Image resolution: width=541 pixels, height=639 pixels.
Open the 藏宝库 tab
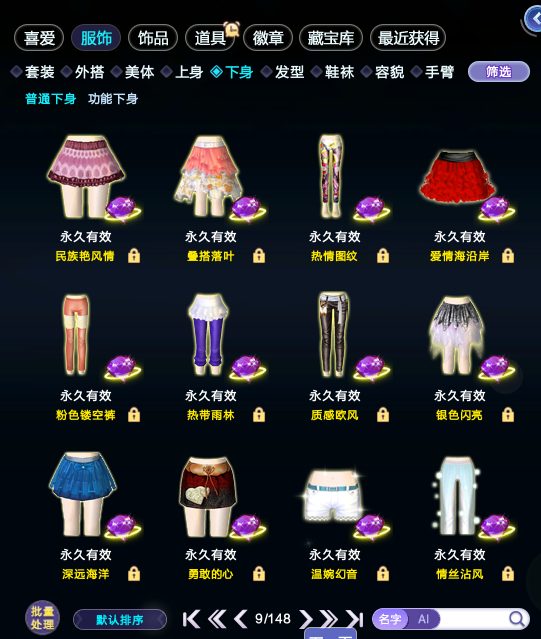[330, 38]
